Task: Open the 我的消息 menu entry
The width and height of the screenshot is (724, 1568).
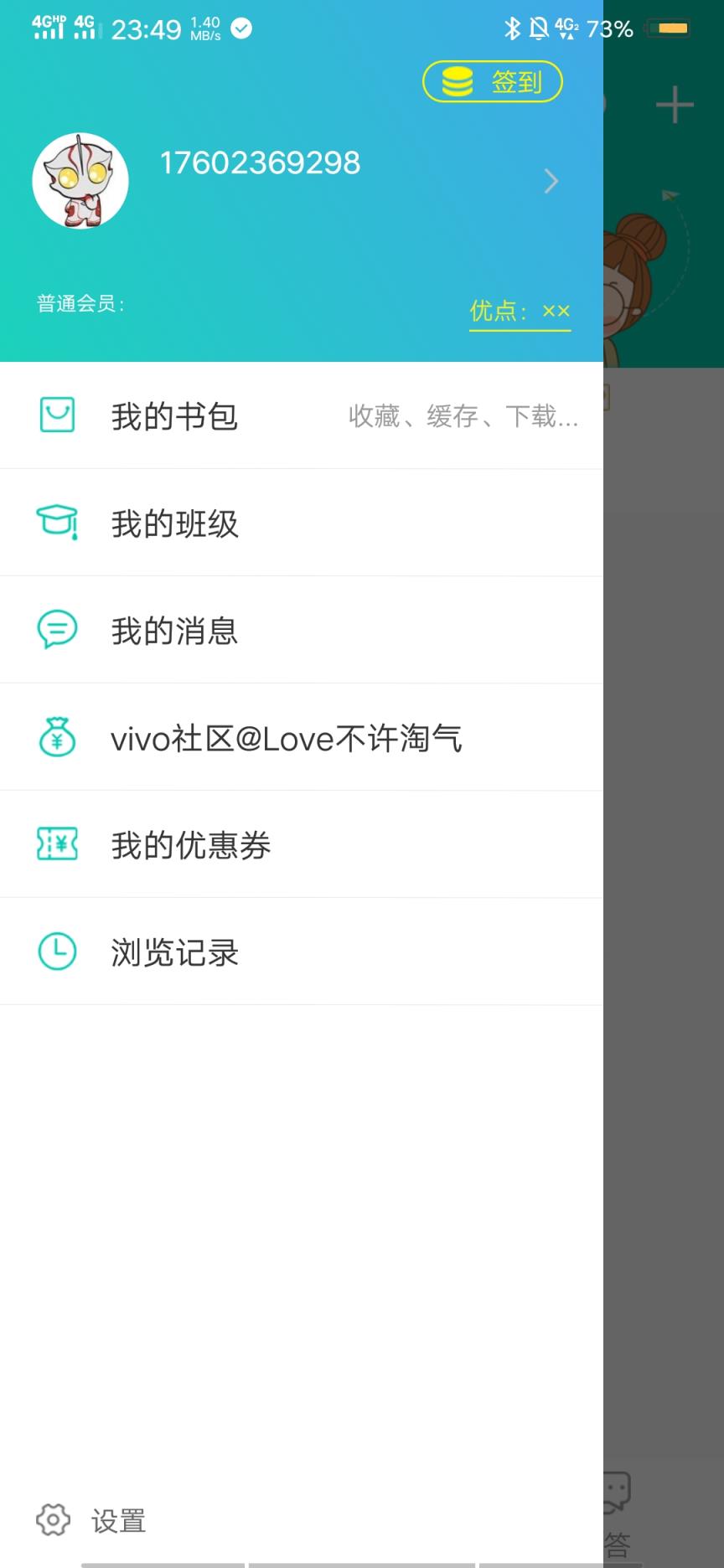Action: point(174,629)
